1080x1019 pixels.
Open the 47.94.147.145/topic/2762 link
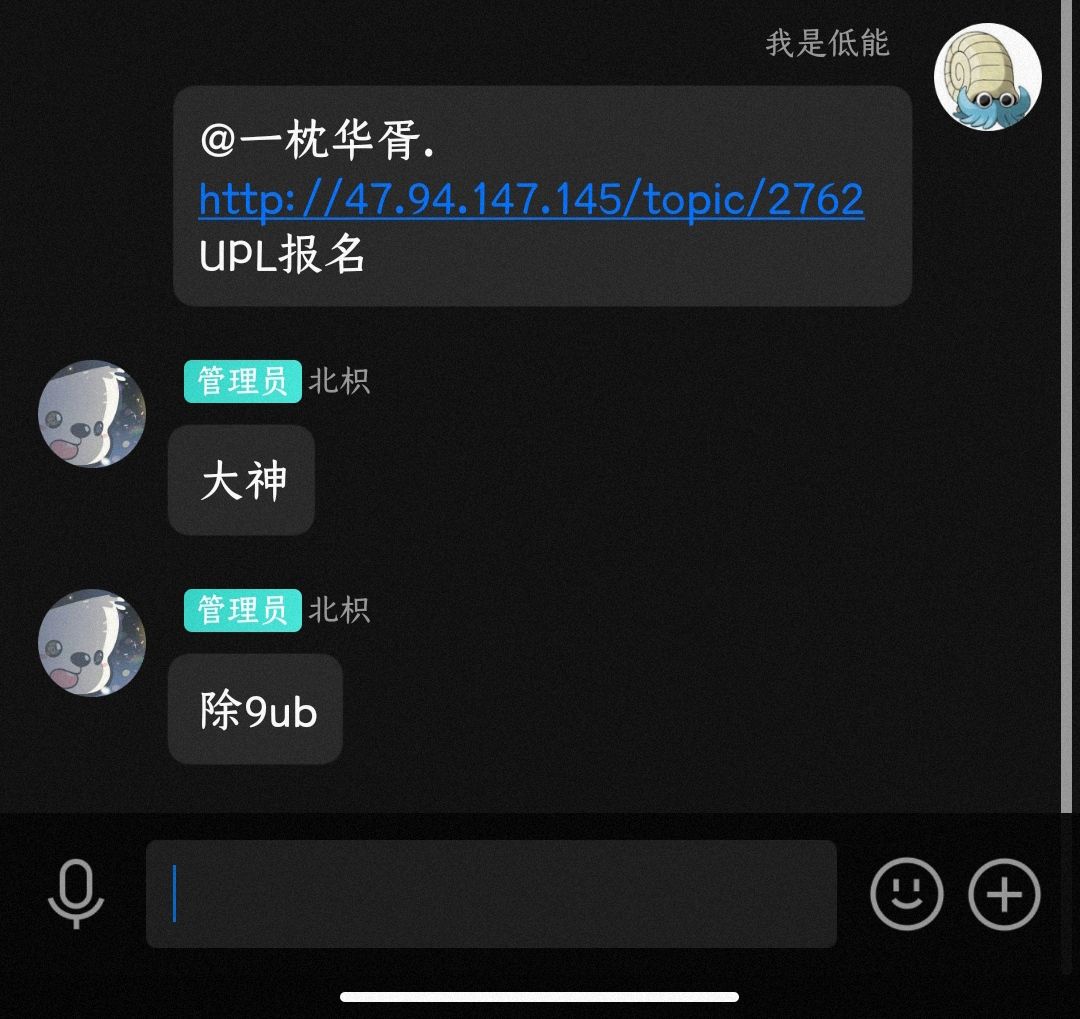coord(531,200)
